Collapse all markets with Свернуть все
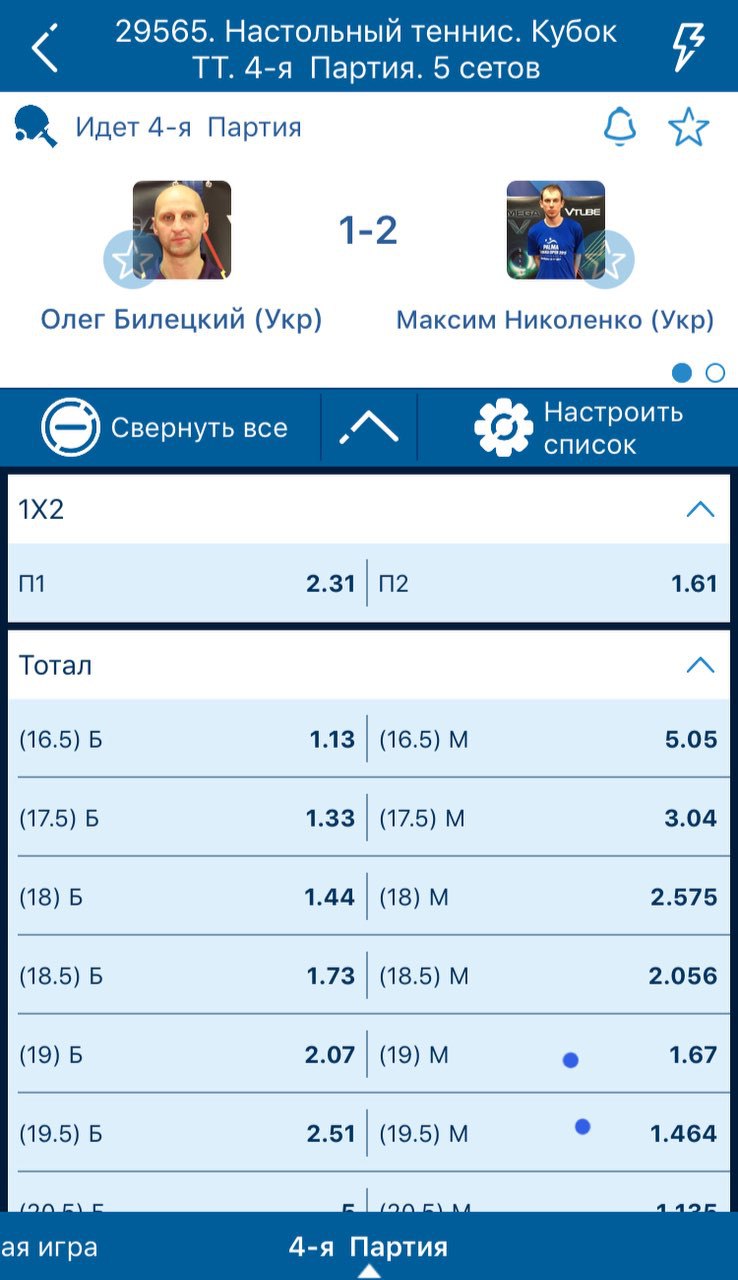The width and height of the screenshot is (738, 1280). pos(164,428)
